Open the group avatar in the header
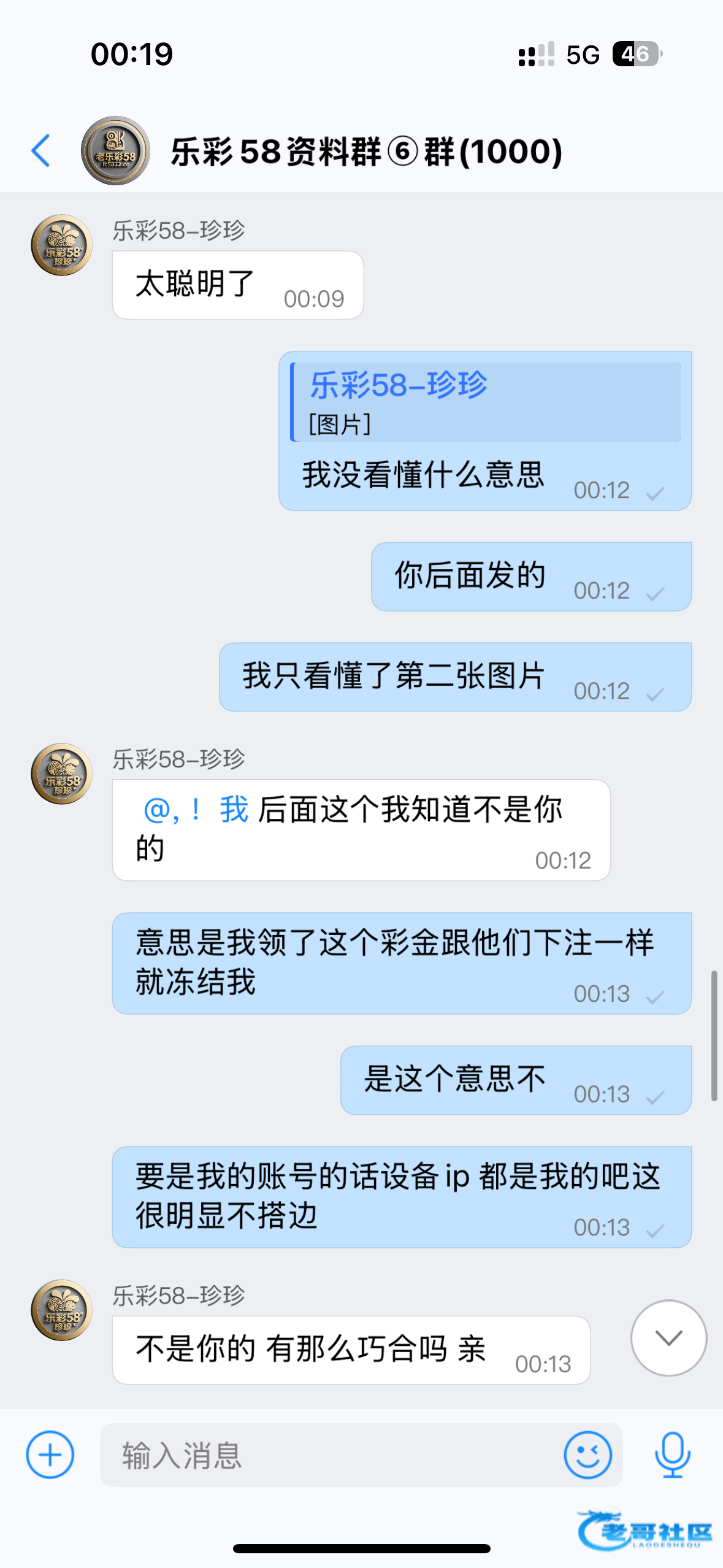This screenshot has width=723, height=1568. click(x=115, y=151)
